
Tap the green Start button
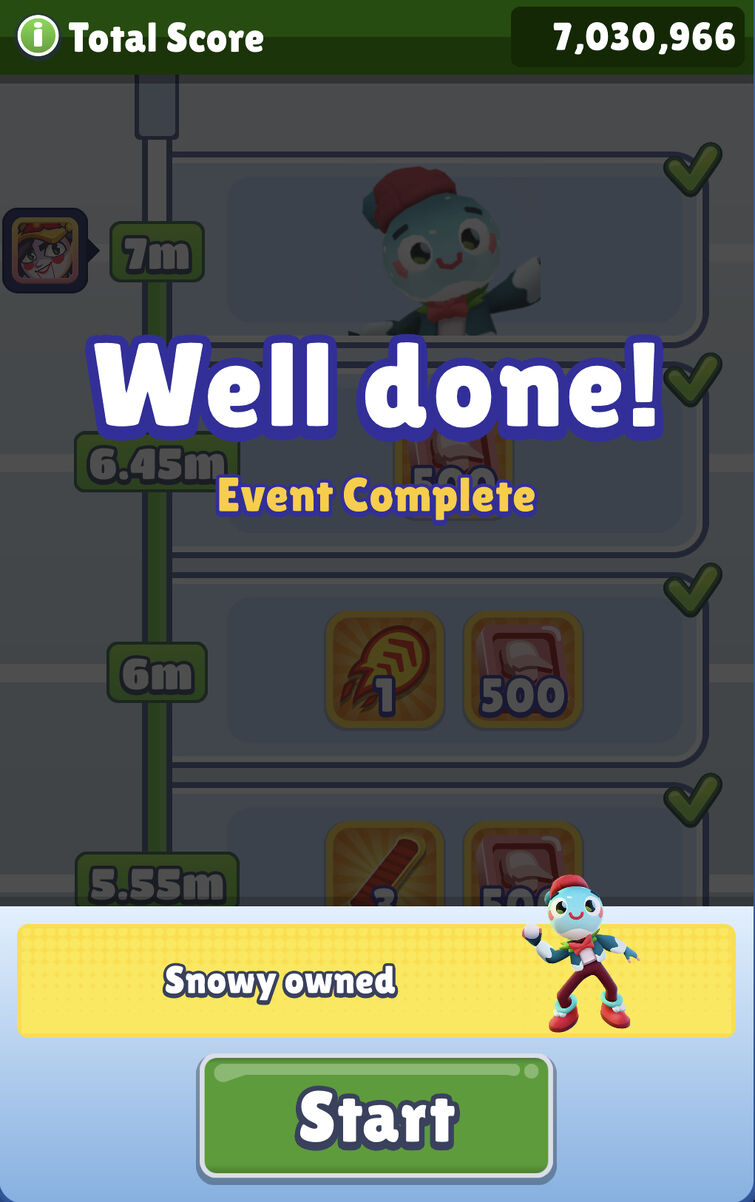click(x=376, y=1116)
